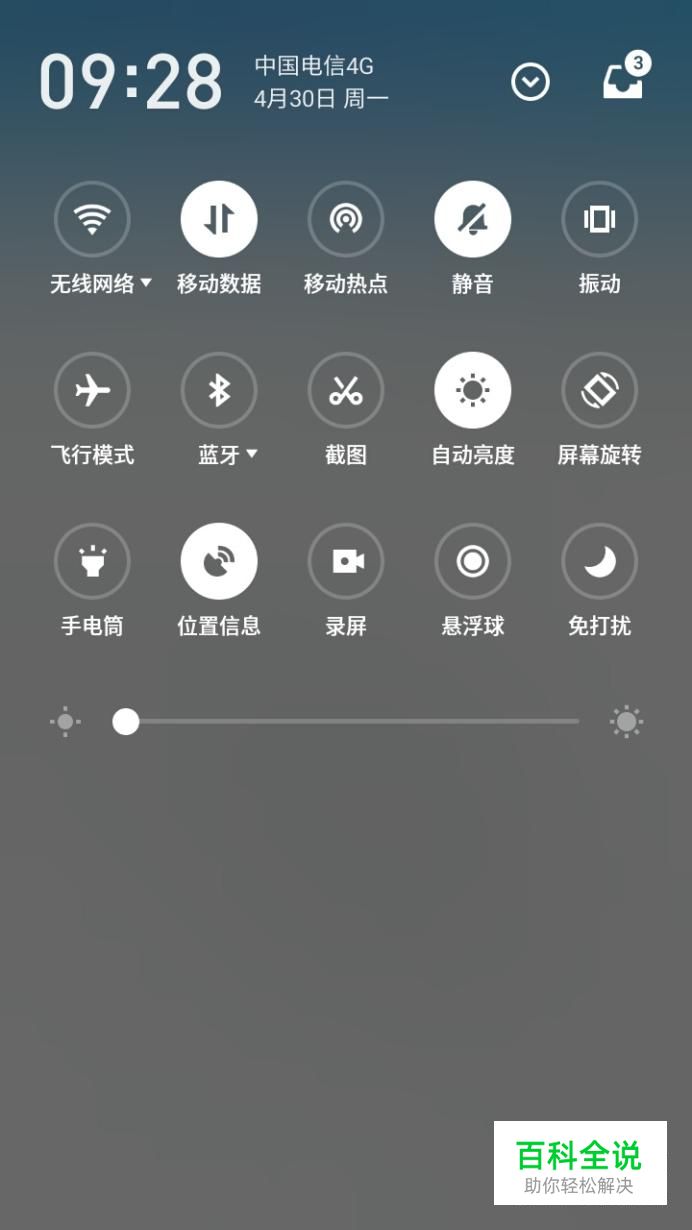This screenshot has width=692, height=1230.
Task: Collapse the quick settings panel arrow
Action: click(530, 82)
